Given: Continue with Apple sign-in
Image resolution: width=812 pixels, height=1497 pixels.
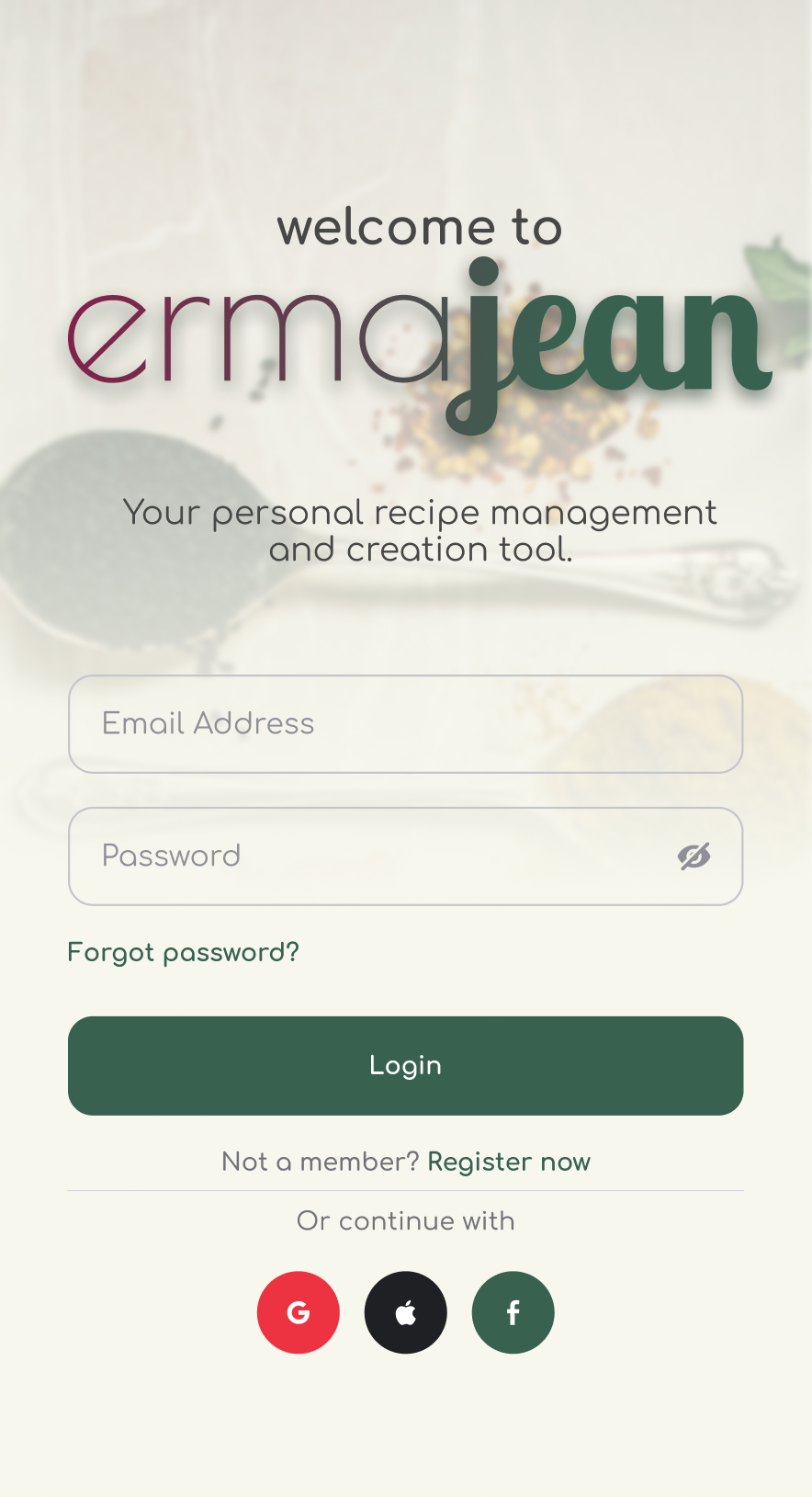Looking at the screenshot, I should tap(406, 1312).
